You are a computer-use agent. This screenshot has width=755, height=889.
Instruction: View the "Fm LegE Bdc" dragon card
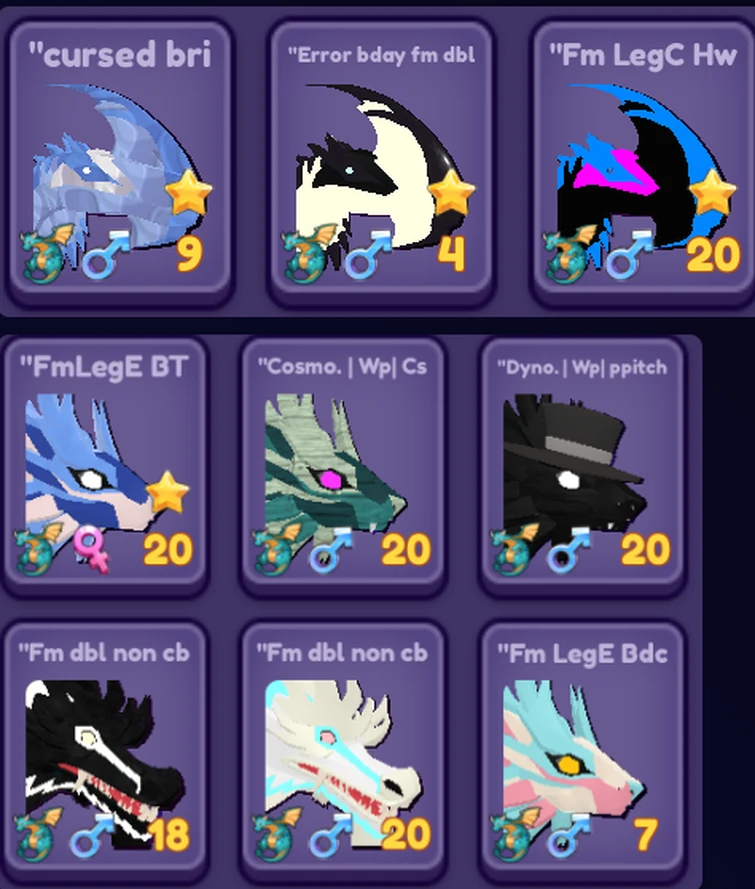pos(581,750)
